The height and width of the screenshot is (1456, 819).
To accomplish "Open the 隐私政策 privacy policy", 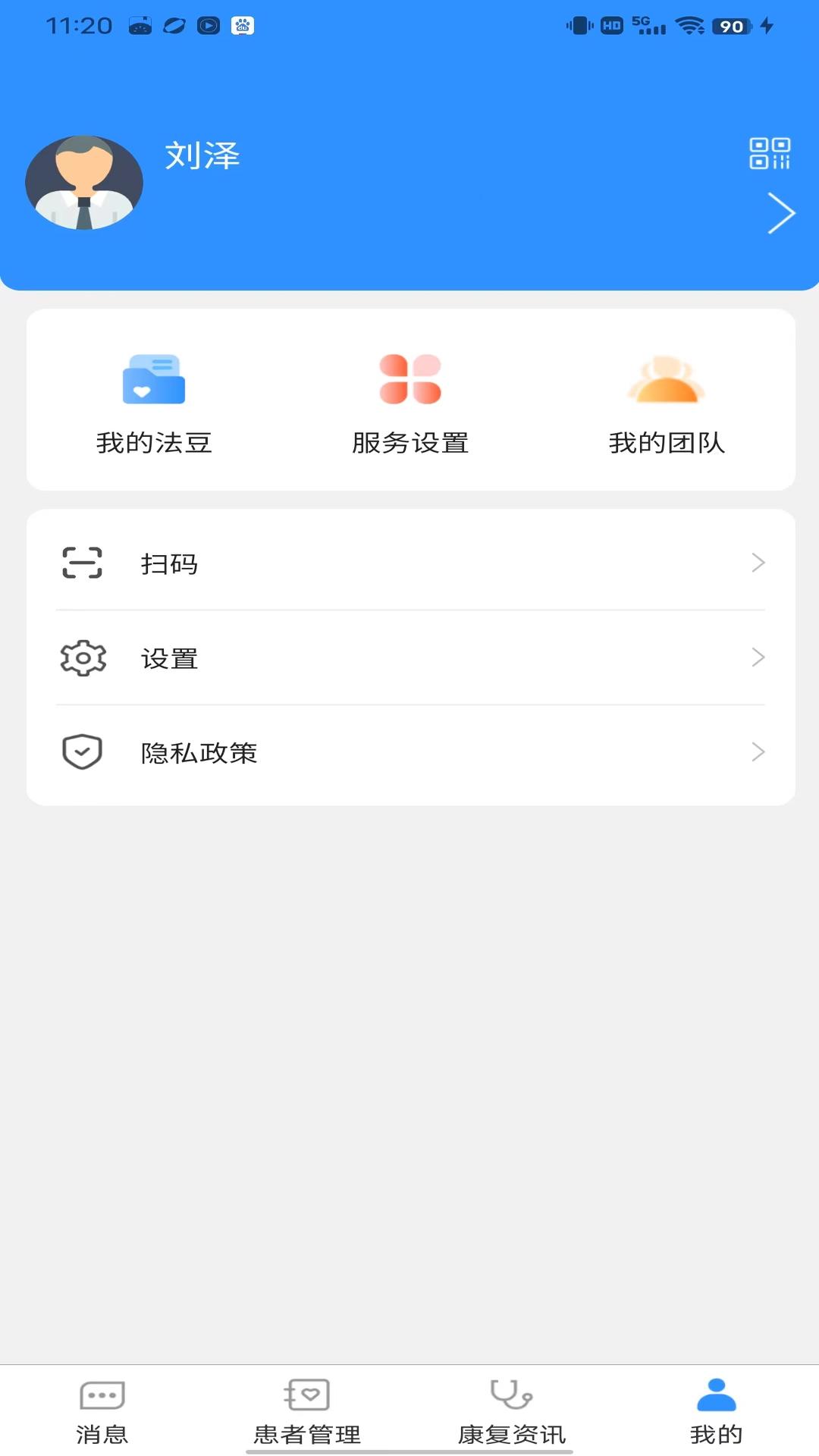I will point(409,752).
